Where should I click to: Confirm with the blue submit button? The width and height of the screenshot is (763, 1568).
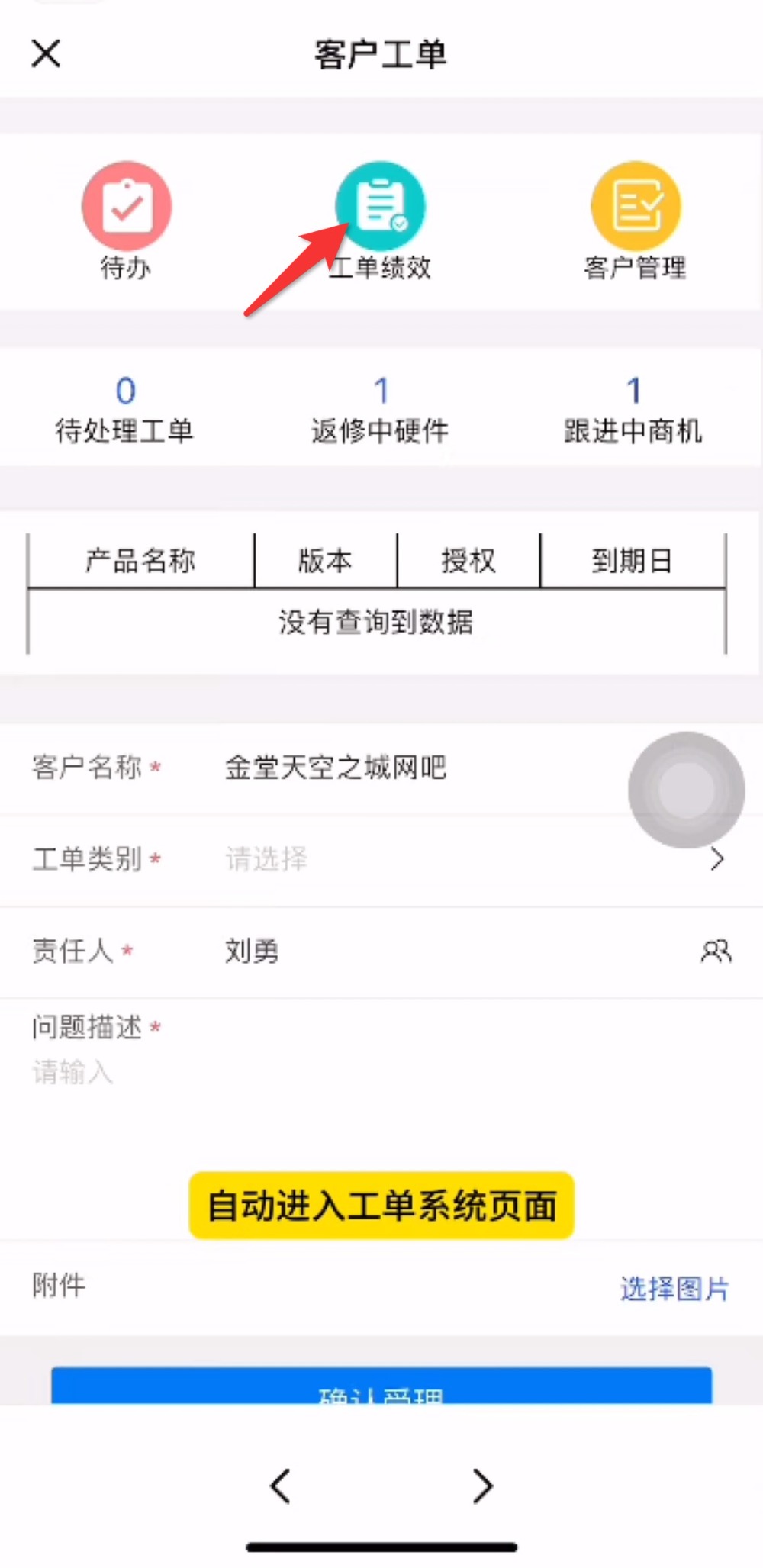(x=381, y=1386)
